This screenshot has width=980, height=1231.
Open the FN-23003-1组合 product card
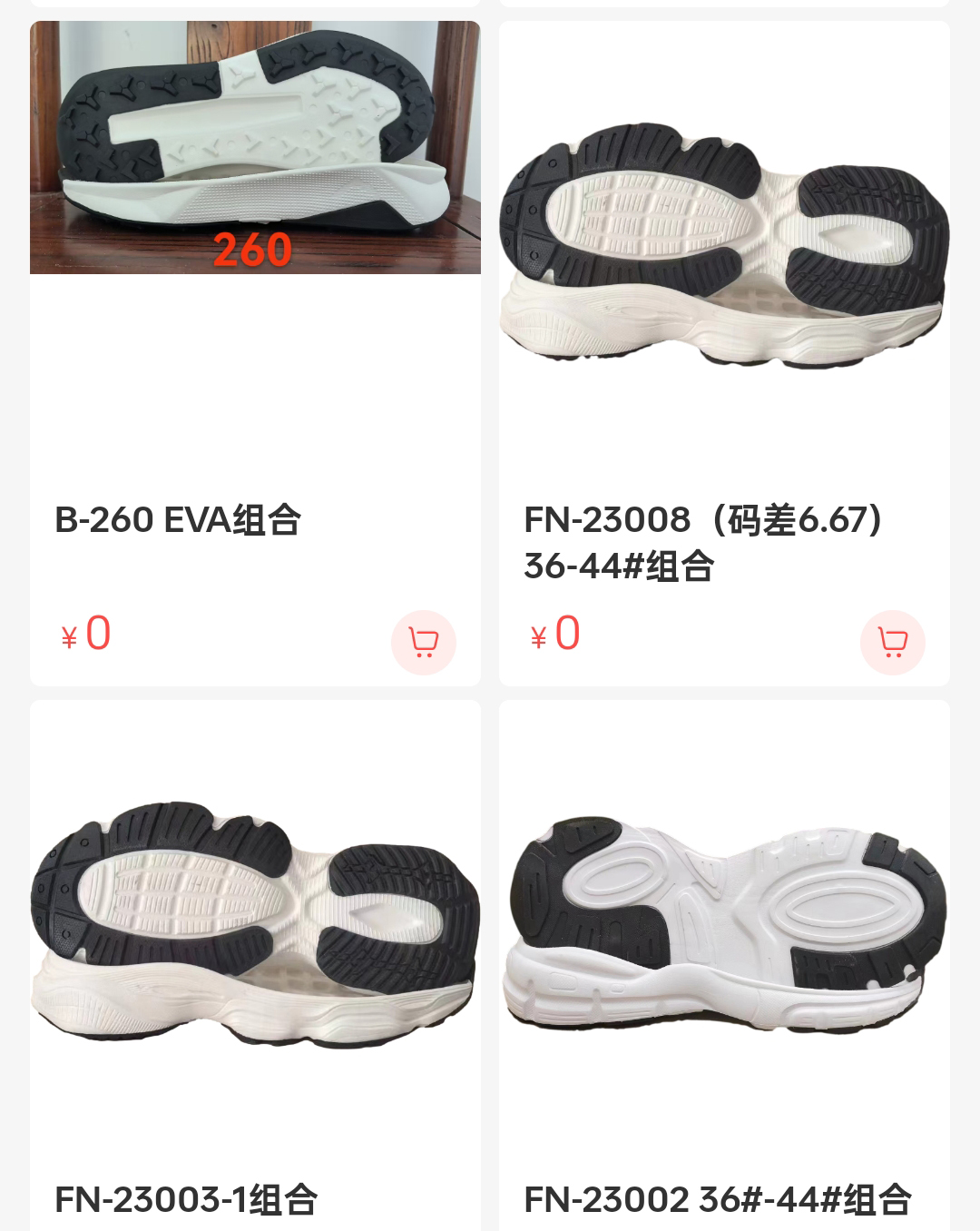click(255, 926)
